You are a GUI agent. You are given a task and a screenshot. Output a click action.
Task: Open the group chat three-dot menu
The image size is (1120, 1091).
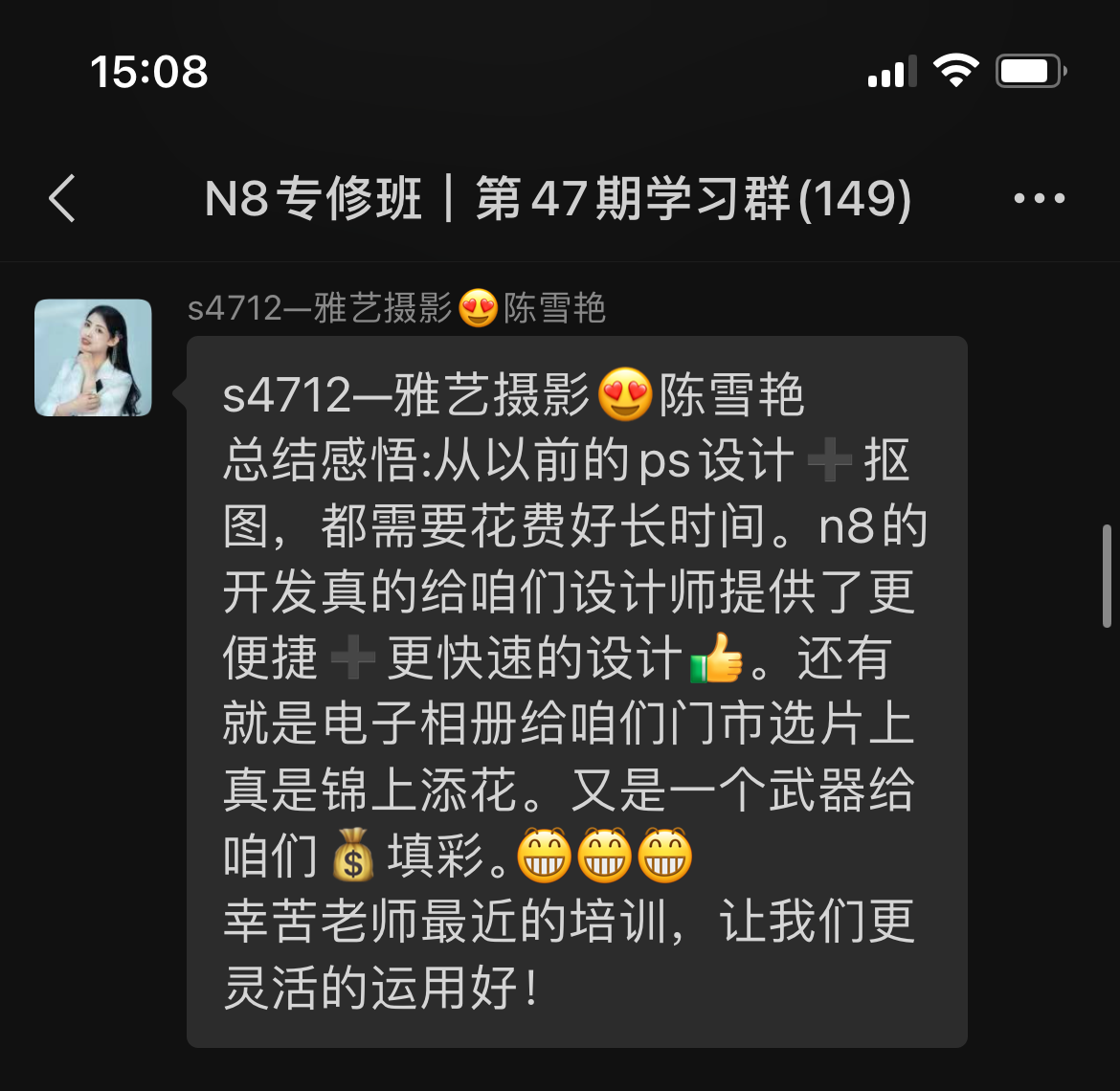(1039, 199)
